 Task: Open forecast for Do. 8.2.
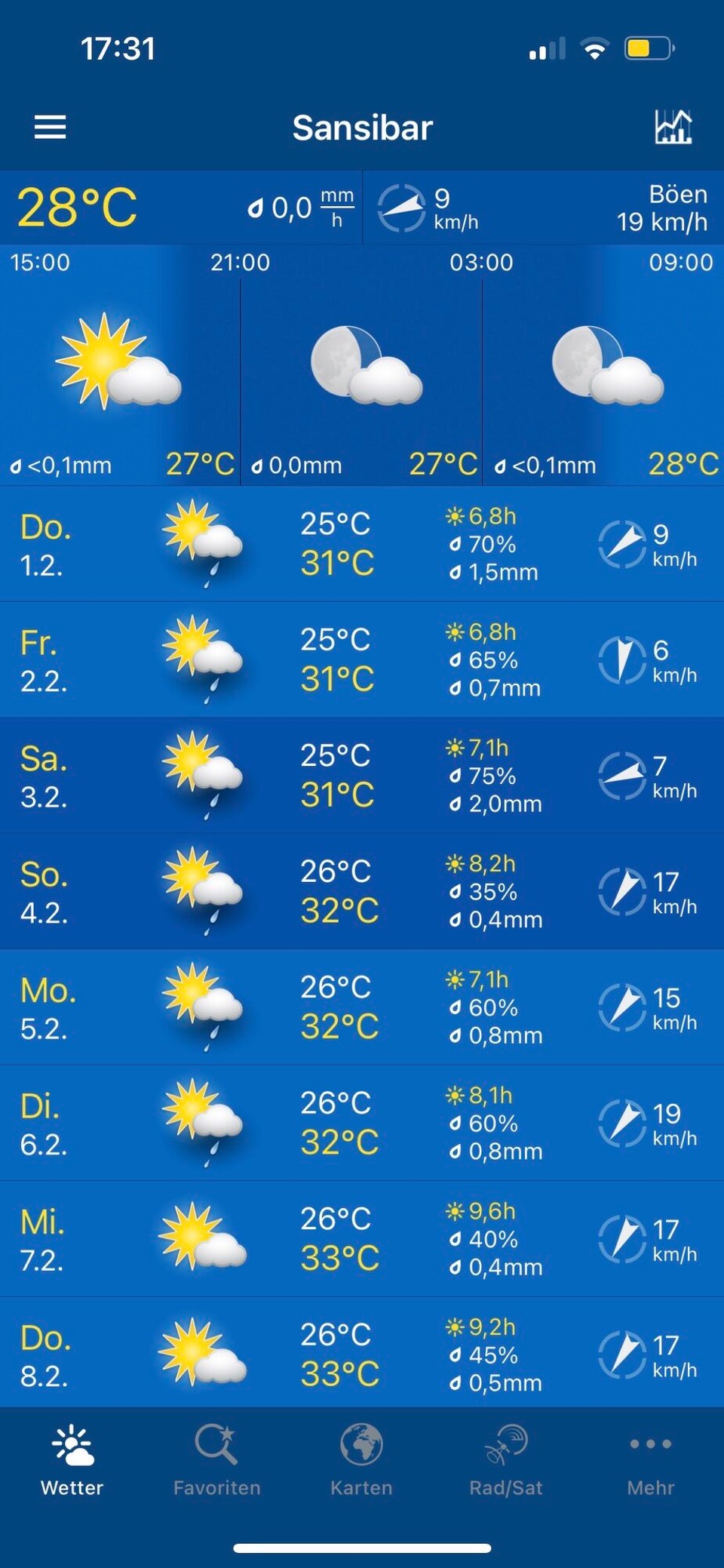(362, 1354)
